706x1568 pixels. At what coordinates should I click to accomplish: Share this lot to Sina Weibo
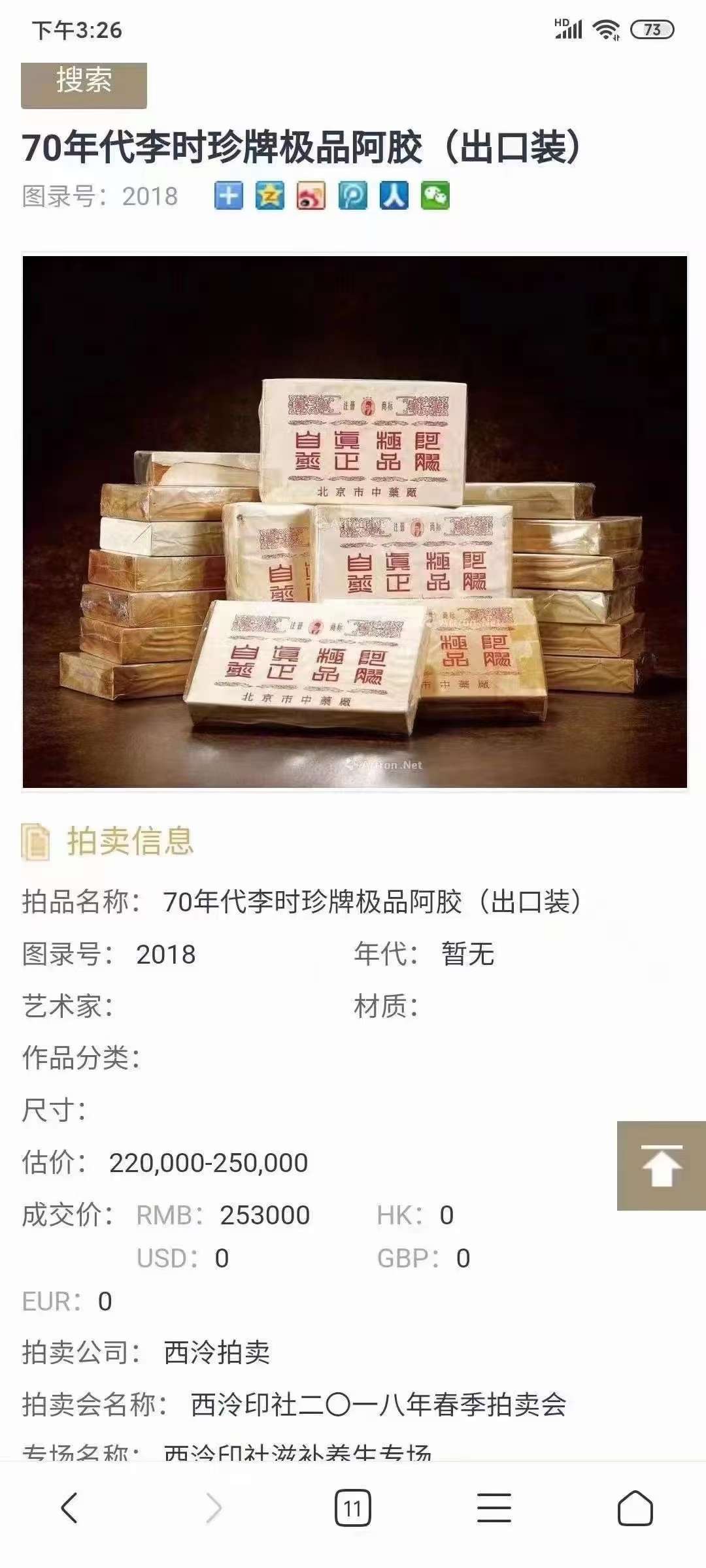[311, 196]
